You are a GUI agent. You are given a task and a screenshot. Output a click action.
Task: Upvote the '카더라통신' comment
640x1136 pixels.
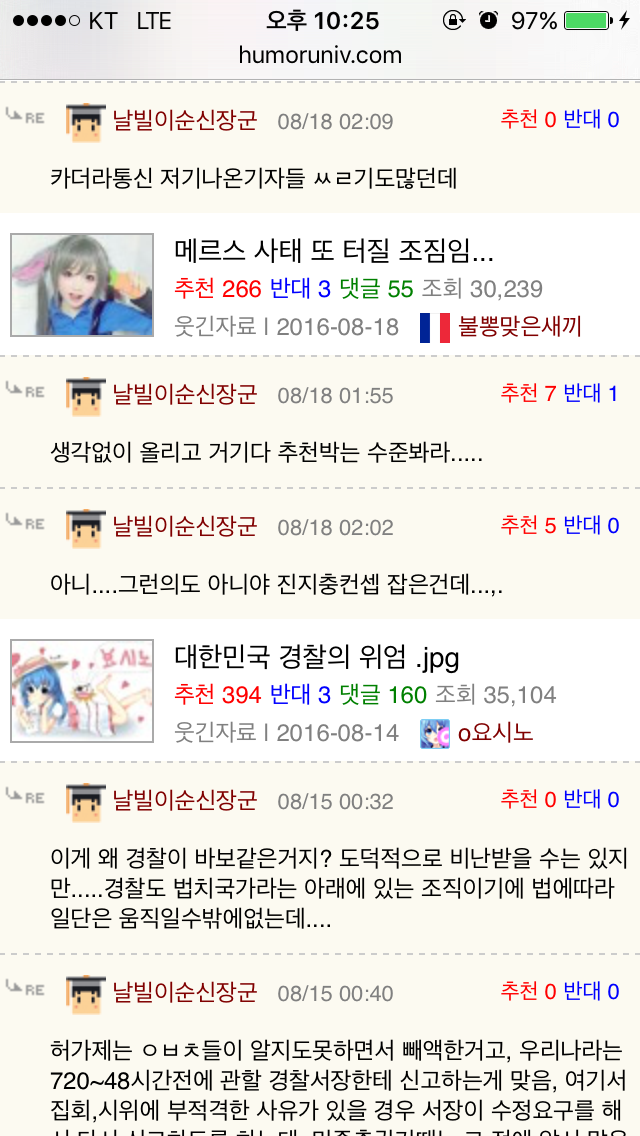point(528,120)
